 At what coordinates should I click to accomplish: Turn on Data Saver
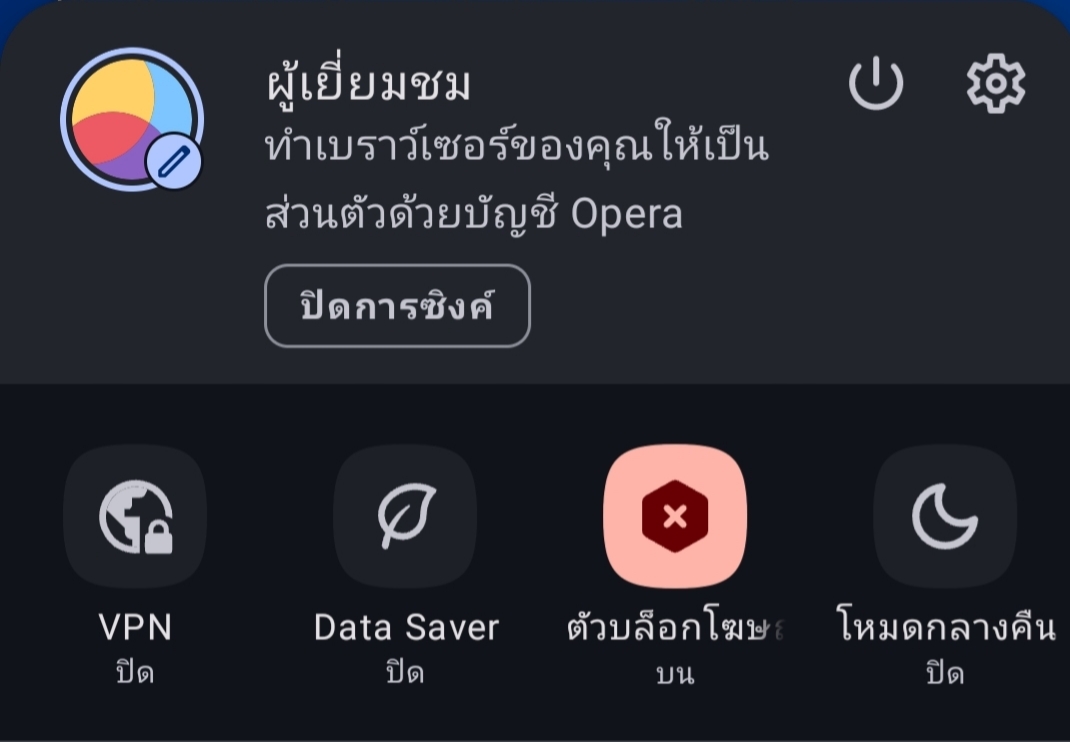(x=405, y=516)
